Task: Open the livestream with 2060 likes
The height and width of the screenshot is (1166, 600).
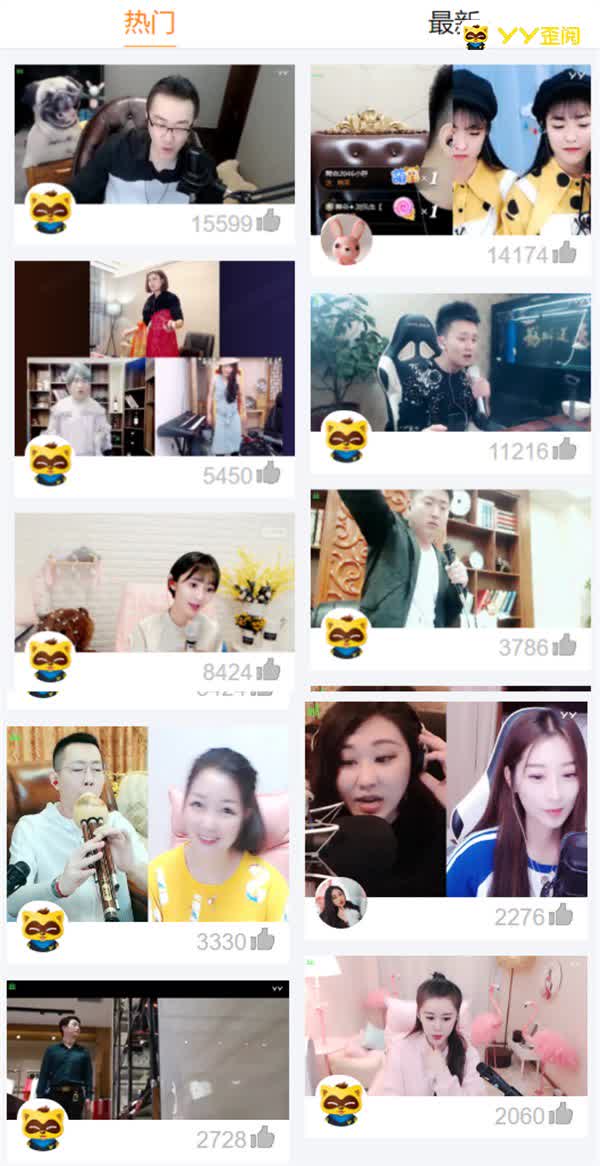Action: (x=446, y=1025)
